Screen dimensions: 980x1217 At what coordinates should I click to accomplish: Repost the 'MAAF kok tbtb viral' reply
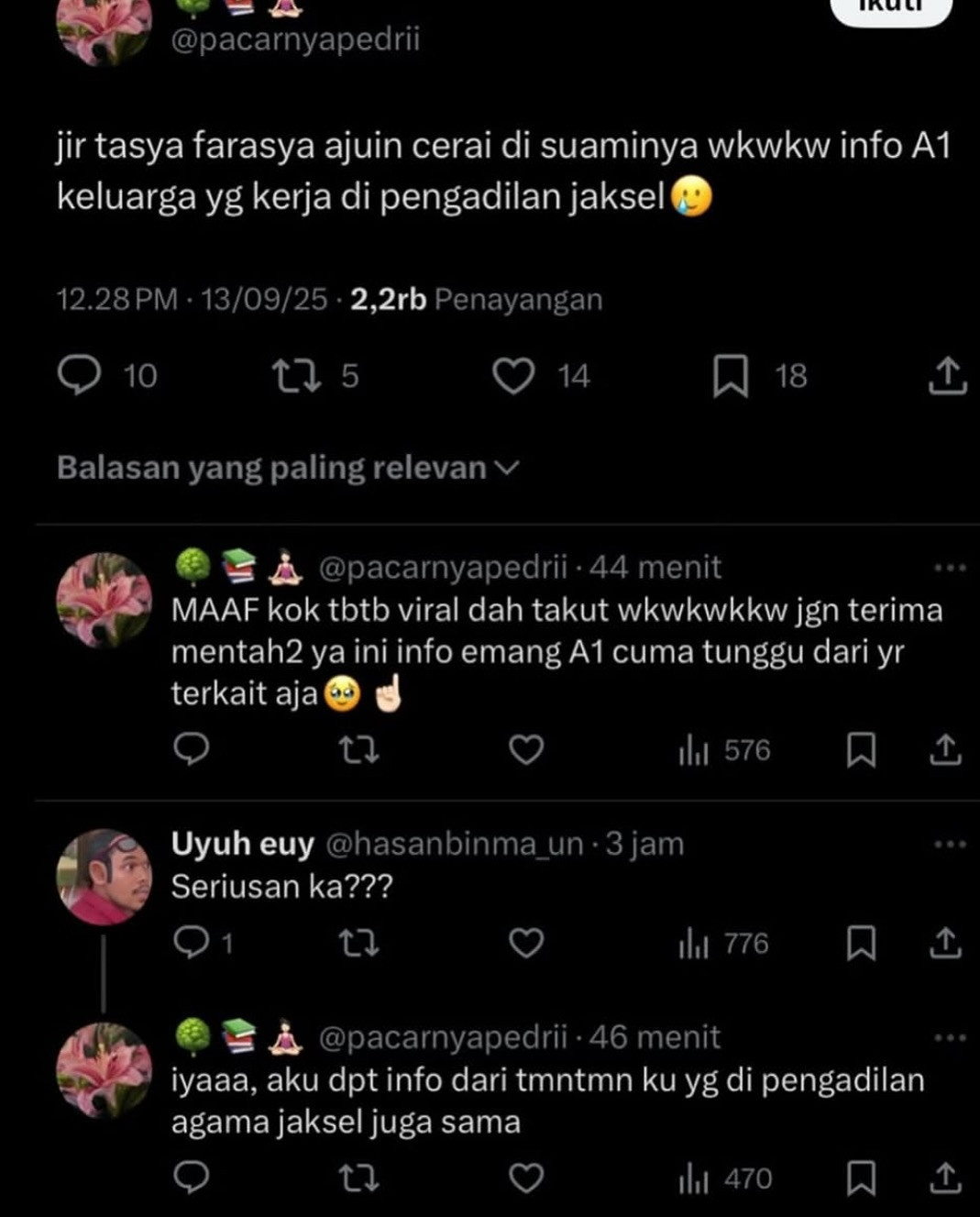coord(358,750)
